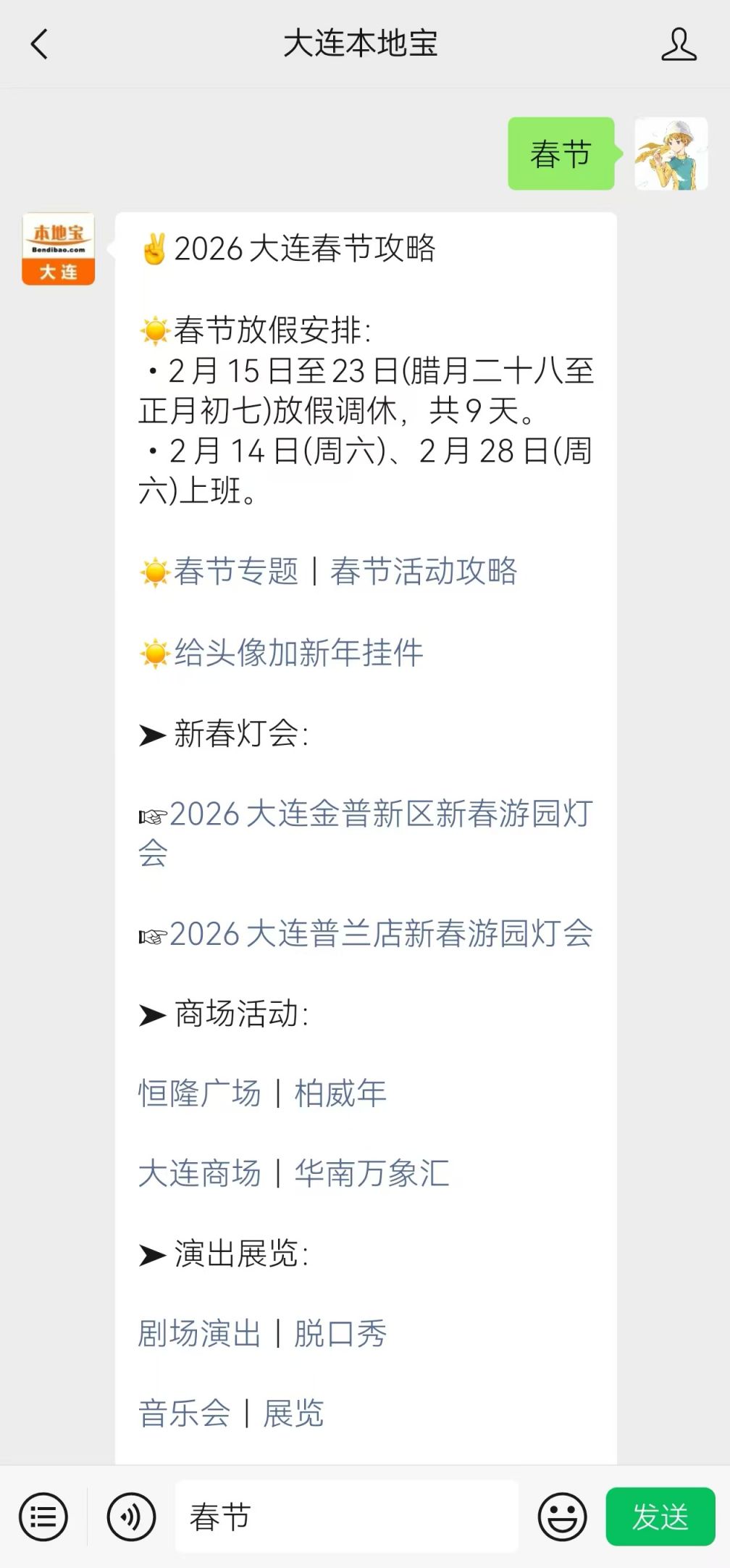
Task: Open the 展览 link
Action: tap(293, 1414)
